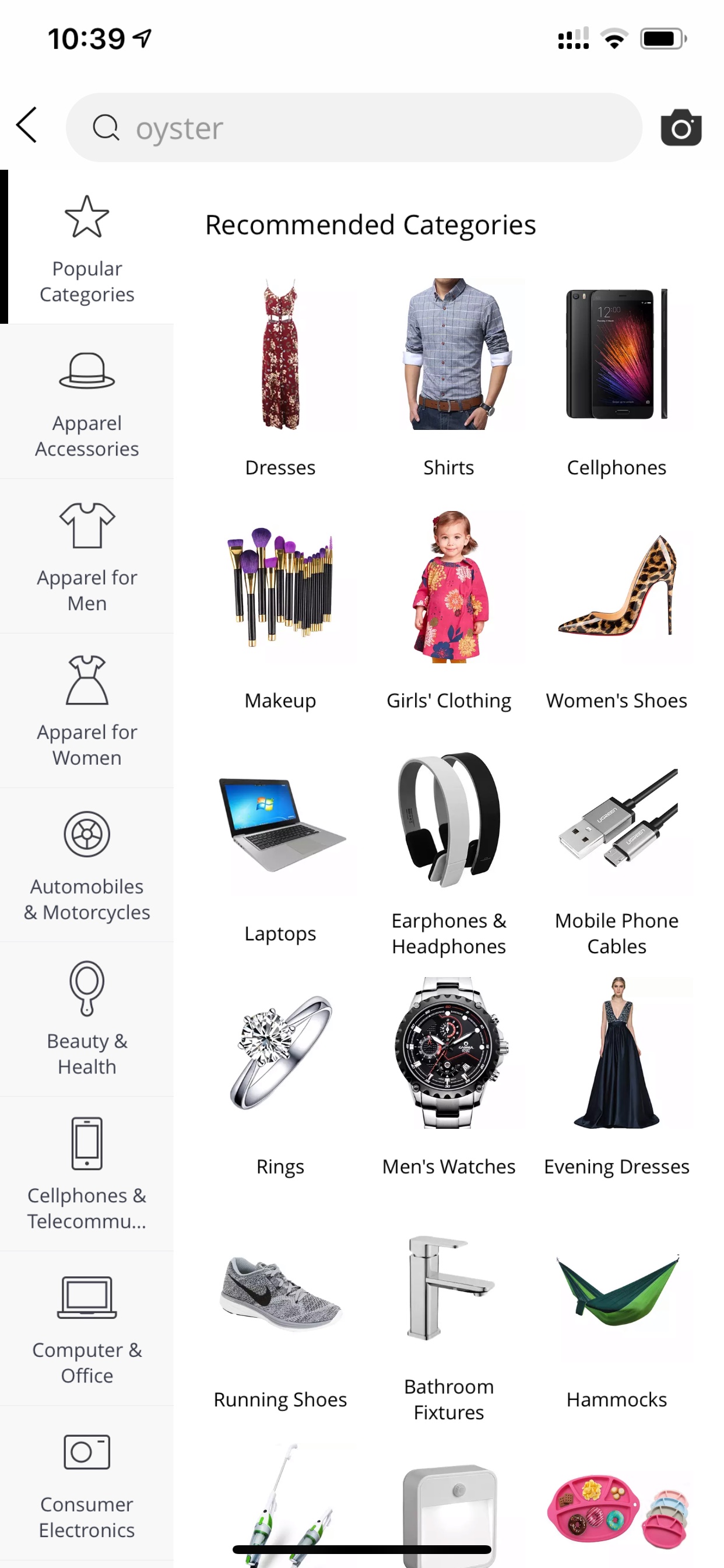Image resolution: width=724 pixels, height=1568 pixels.
Task: Select Beauty & Health category
Action: click(87, 1020)
